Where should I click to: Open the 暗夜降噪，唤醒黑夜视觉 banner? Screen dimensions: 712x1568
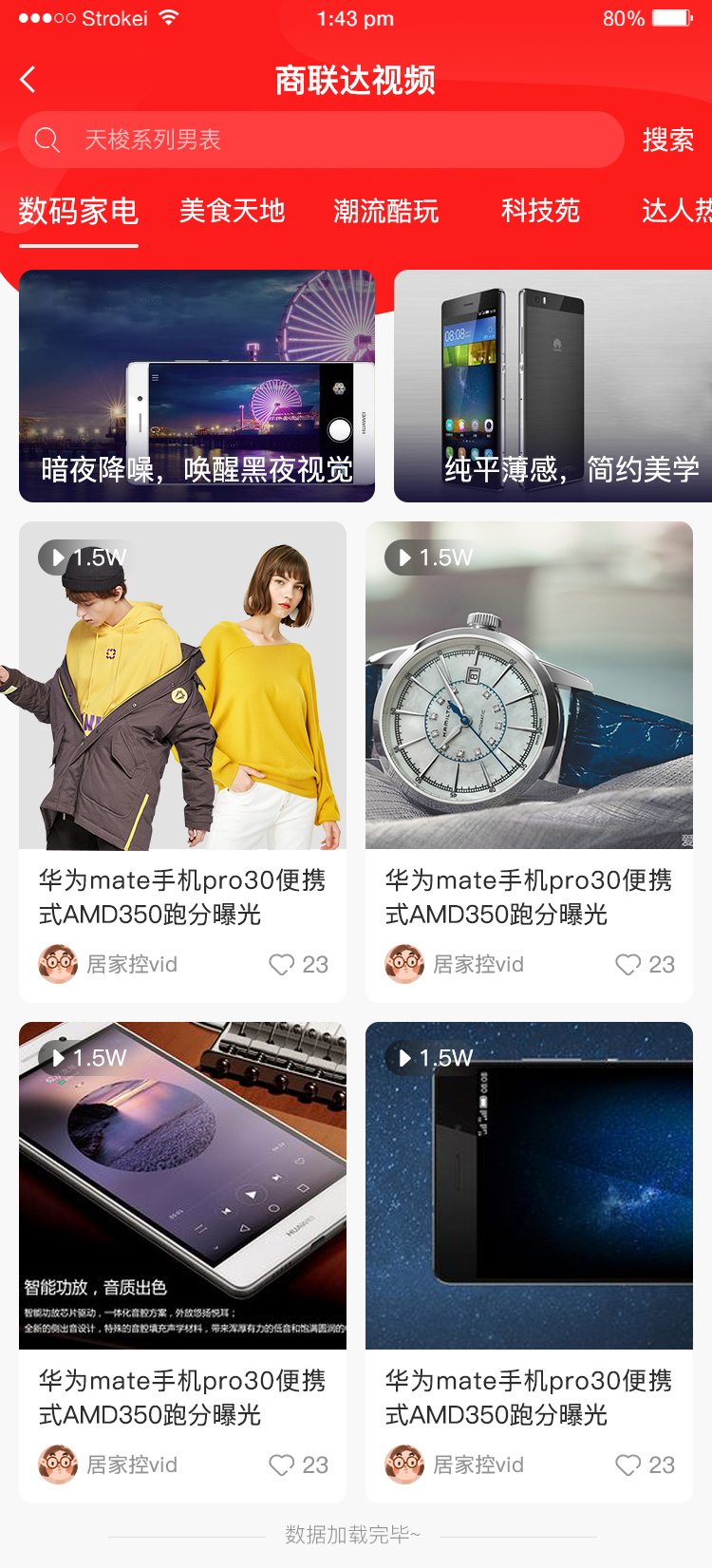click(197, 386)
